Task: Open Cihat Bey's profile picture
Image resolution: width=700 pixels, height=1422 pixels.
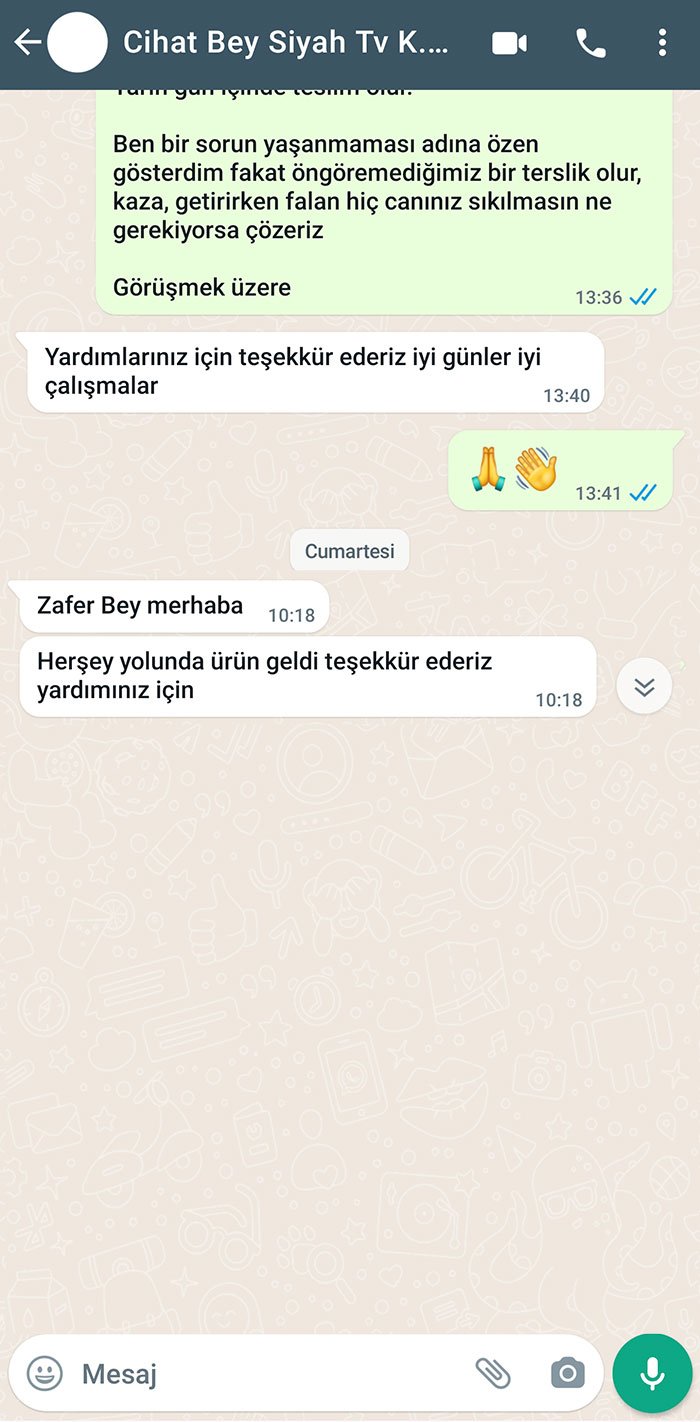Action: (77, 43)
